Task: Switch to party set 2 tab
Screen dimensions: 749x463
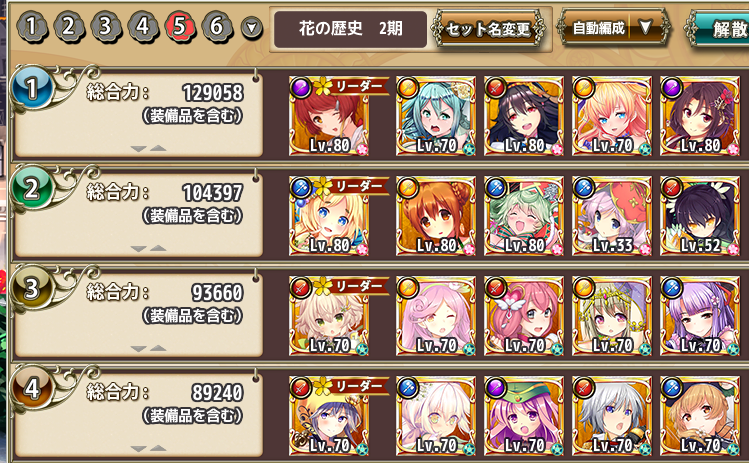Action: point(68,26)
